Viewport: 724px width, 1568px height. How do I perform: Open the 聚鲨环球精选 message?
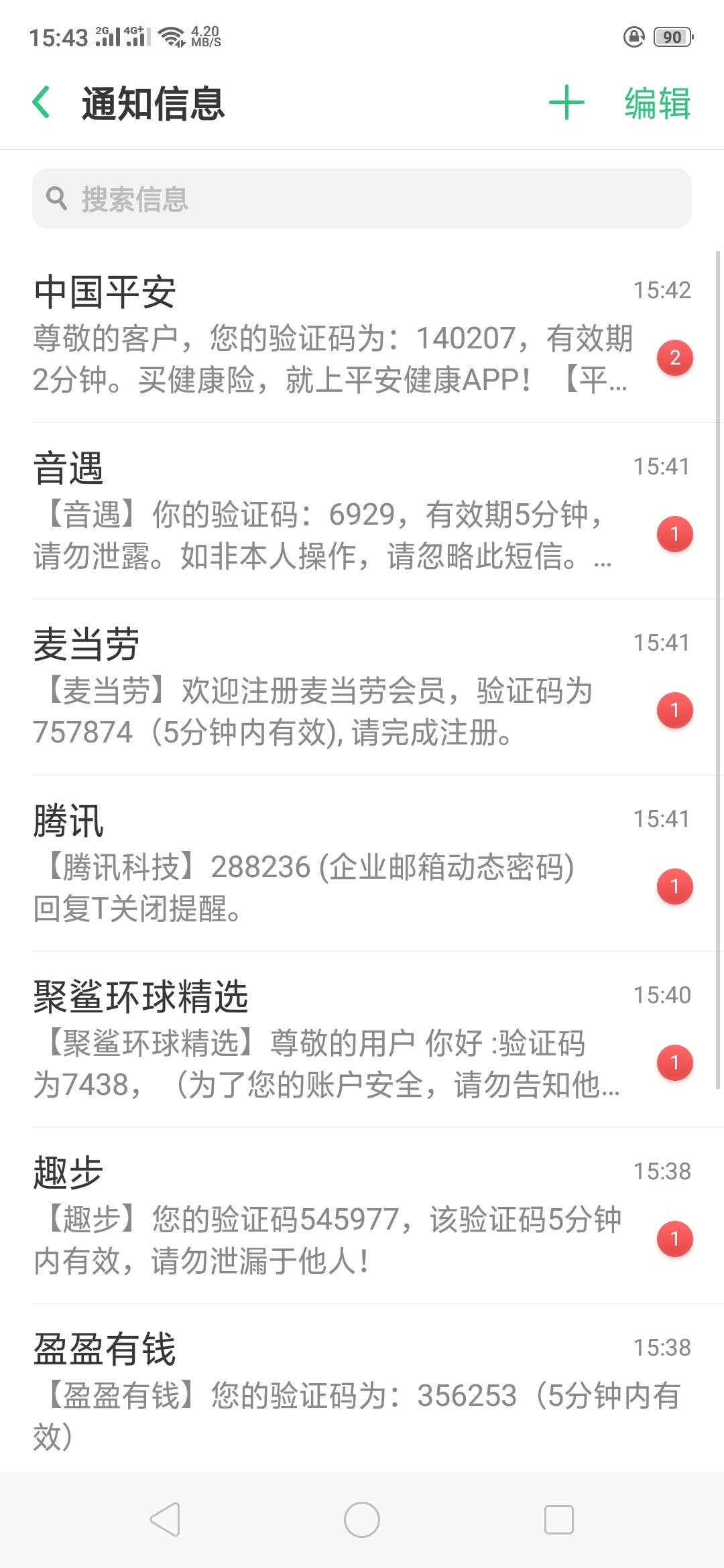[x=362, y=1040]
